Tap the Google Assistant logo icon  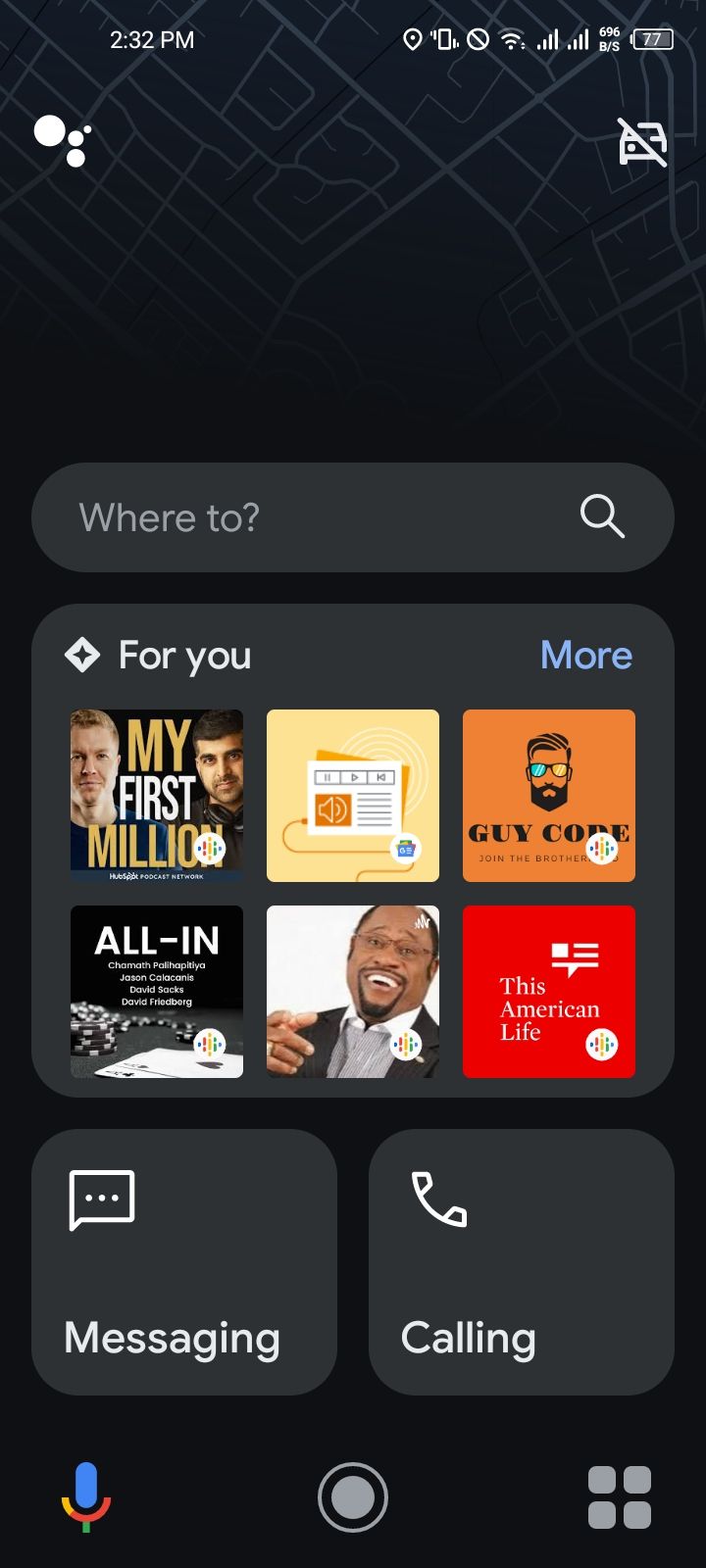tap(63, 140)
